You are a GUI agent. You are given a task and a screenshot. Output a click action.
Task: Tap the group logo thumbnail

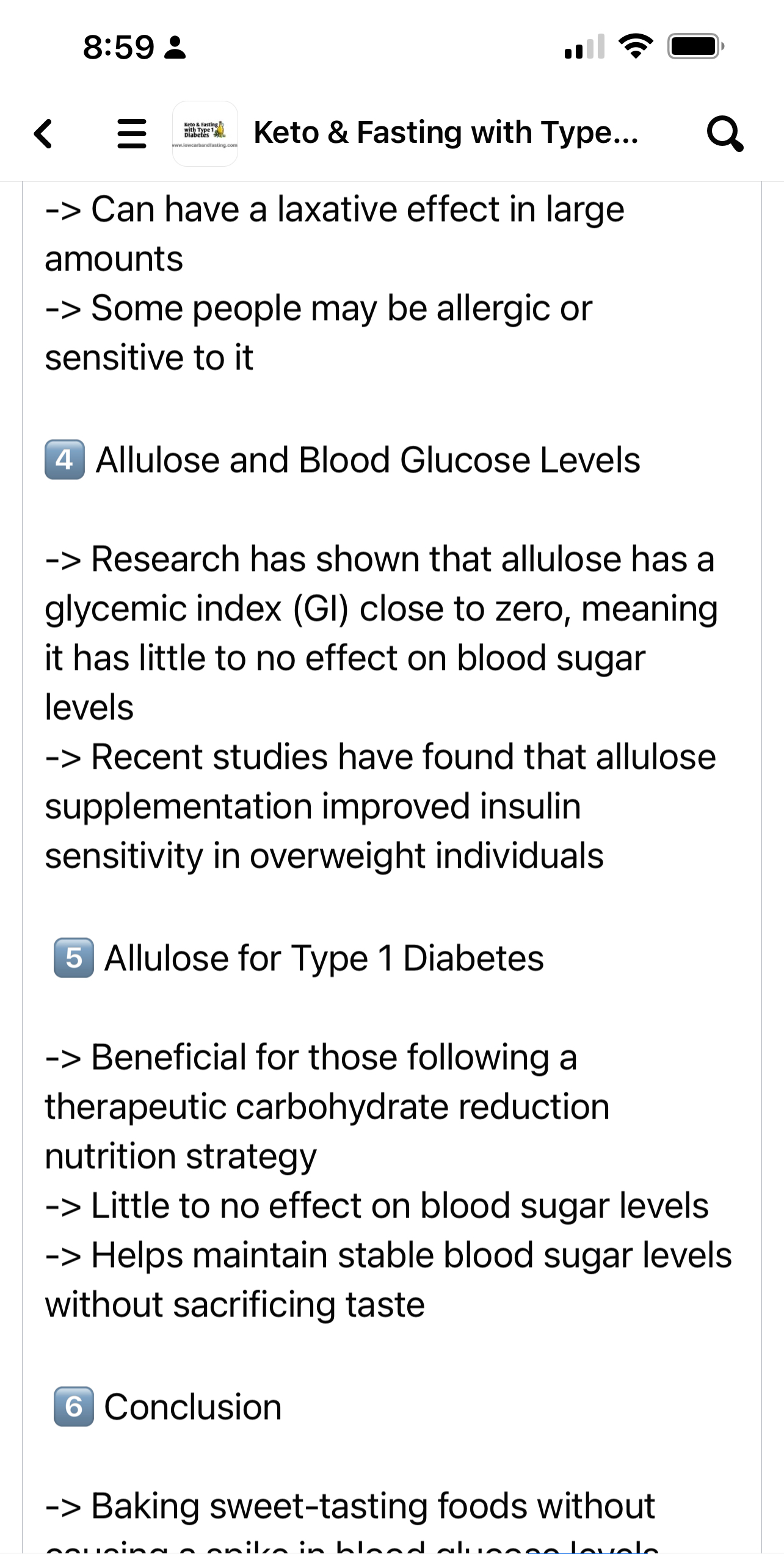pos(205,134)
